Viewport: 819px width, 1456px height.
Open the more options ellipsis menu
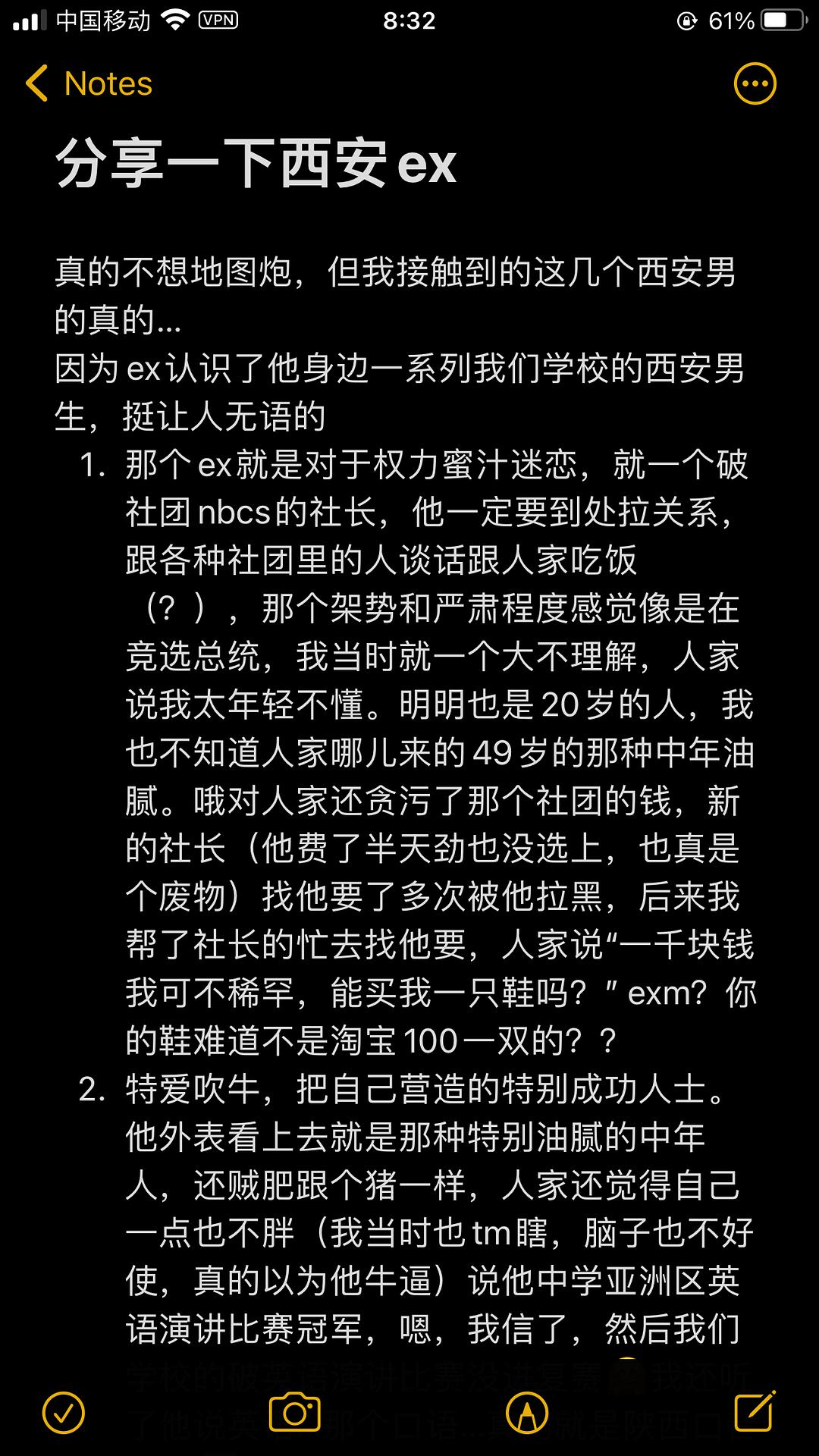[755, 83]
